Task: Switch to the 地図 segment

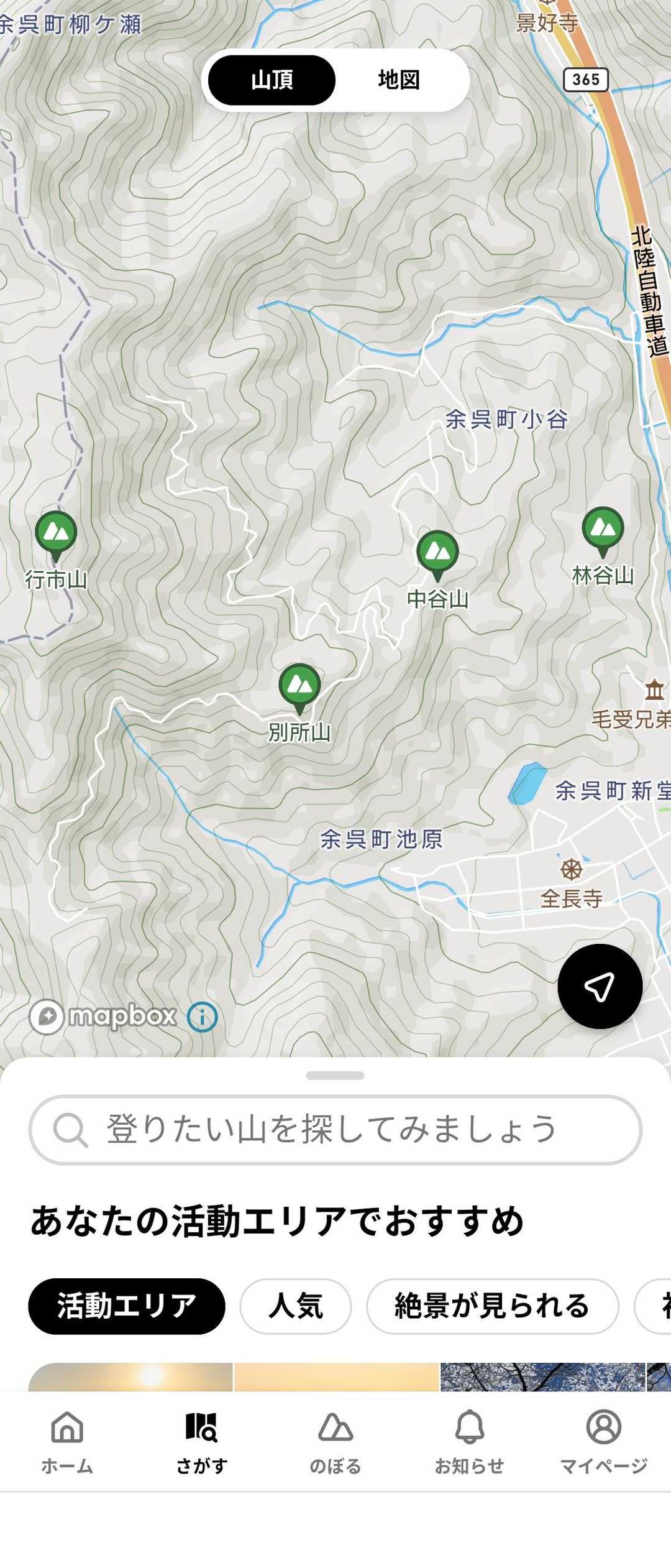Action: point(399,80)
